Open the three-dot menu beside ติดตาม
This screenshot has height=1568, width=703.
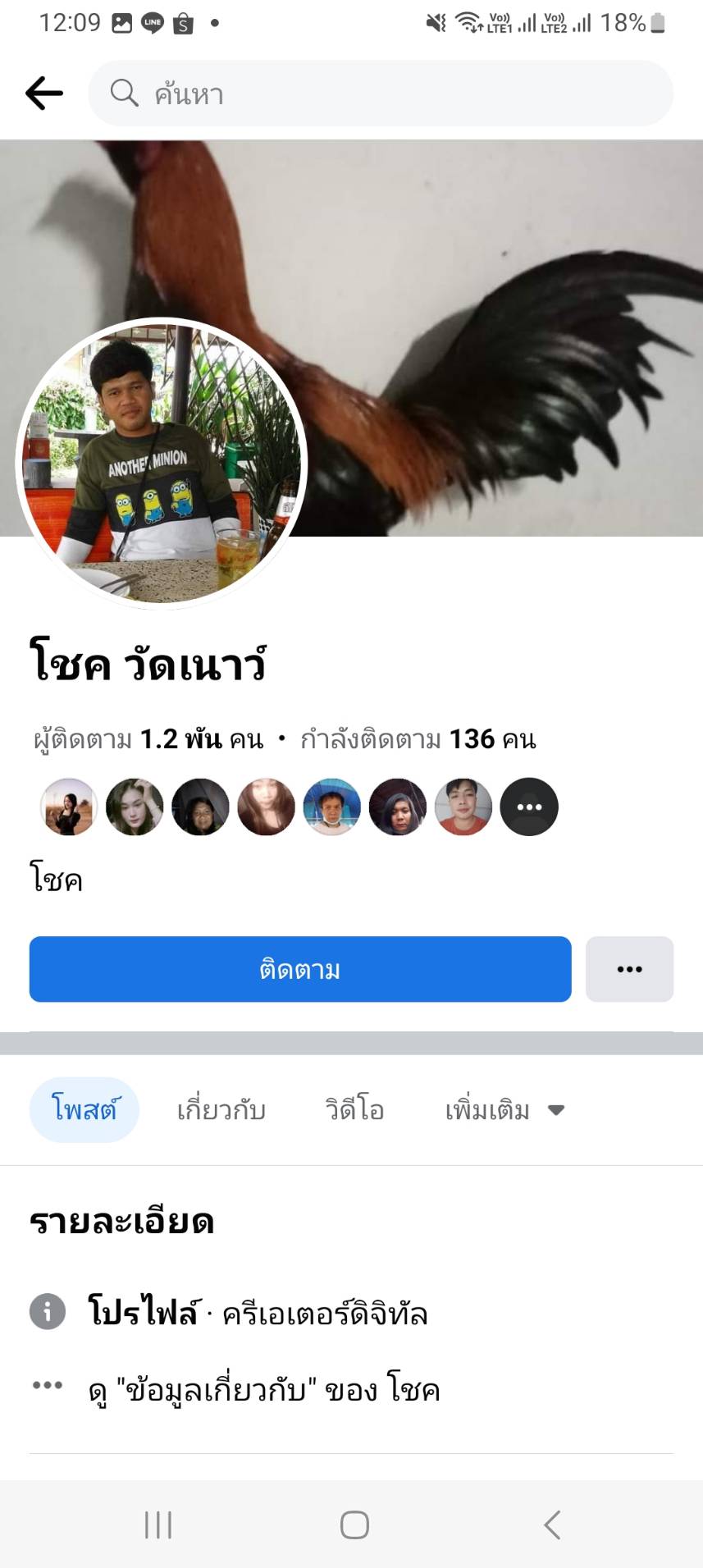(x=629, y=969)
